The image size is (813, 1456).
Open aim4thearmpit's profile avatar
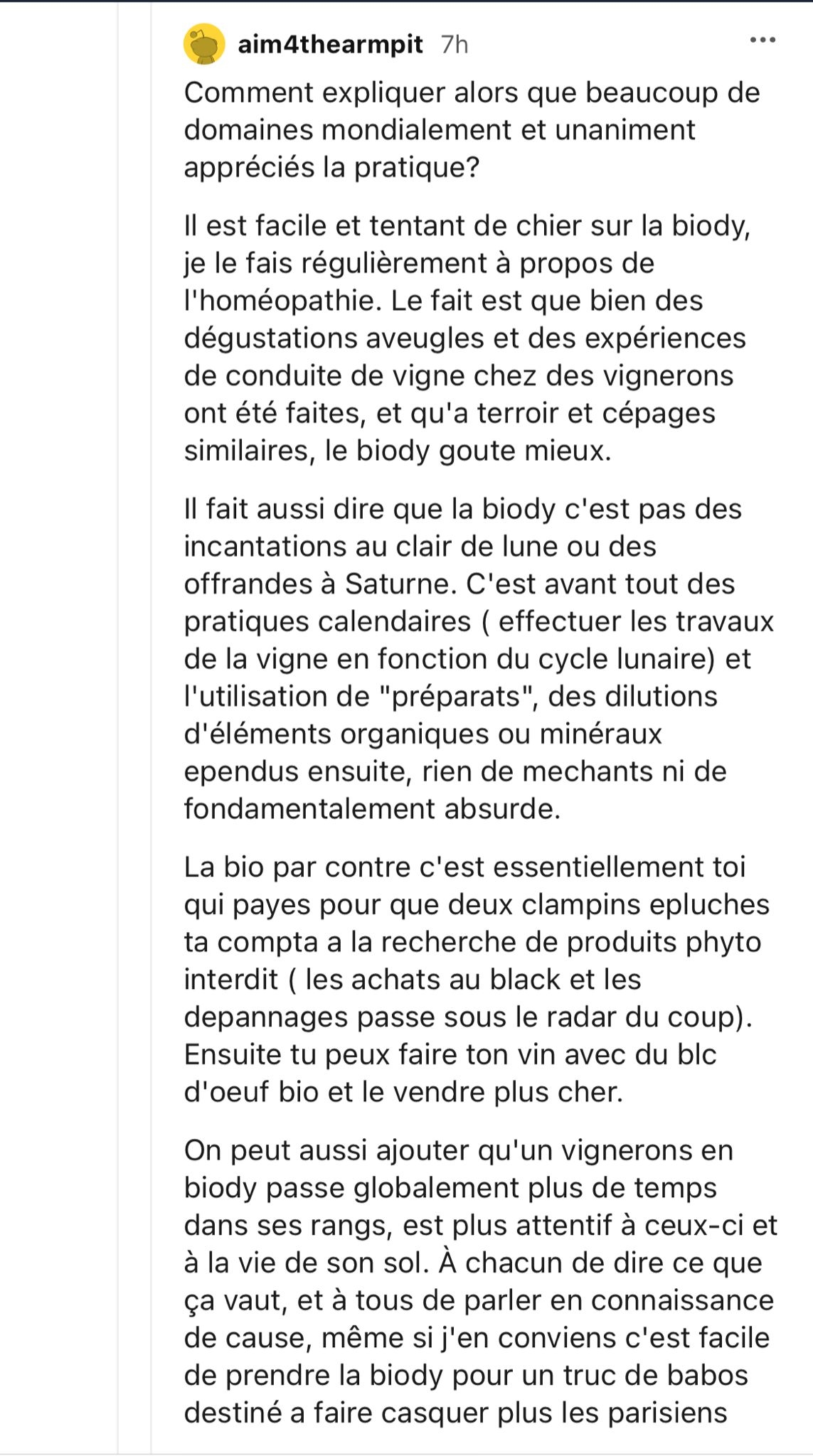pos(204,44)
